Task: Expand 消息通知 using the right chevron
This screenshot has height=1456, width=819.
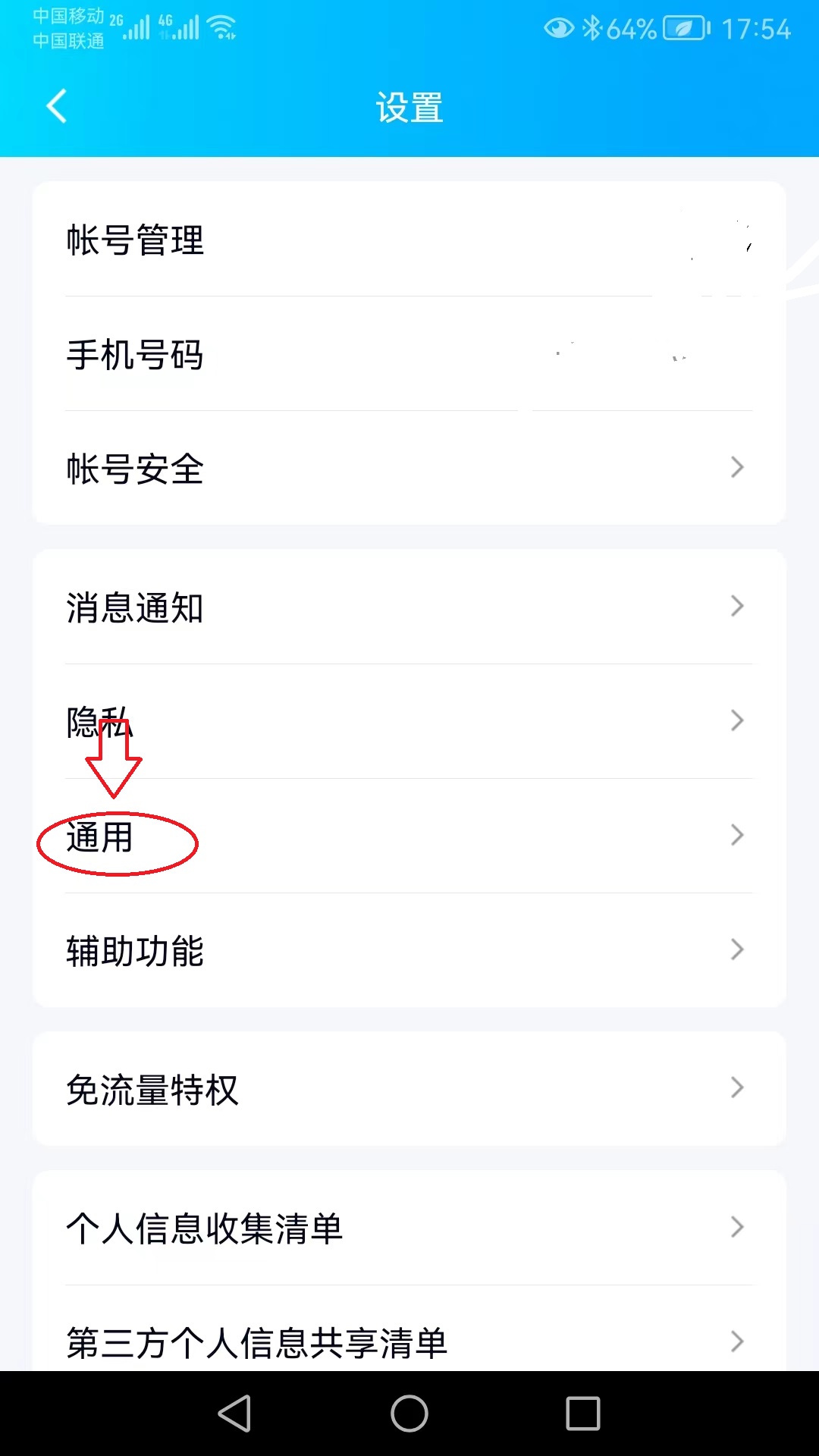Action: (736, 606)
